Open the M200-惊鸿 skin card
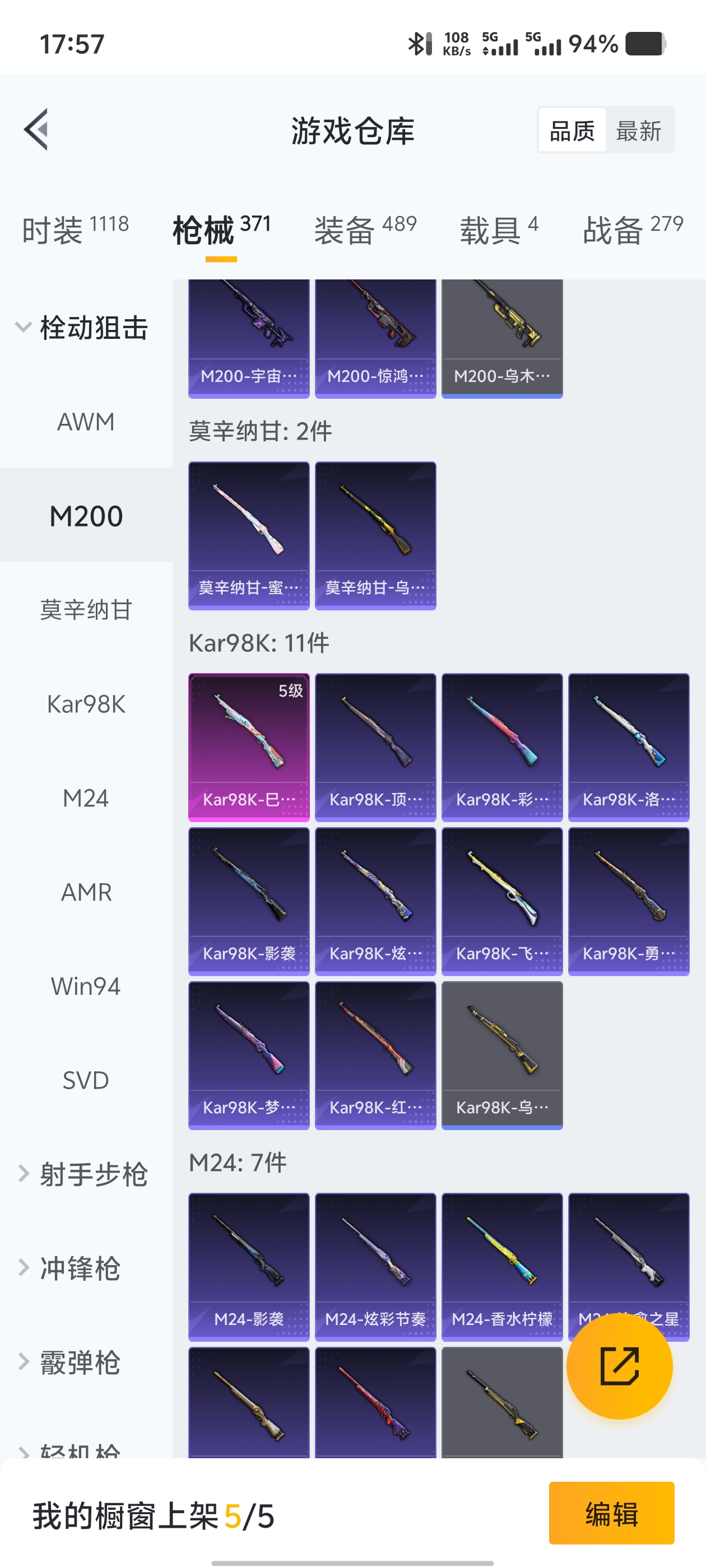Viewport: 706px width, 1568px height. coord(375,338)
